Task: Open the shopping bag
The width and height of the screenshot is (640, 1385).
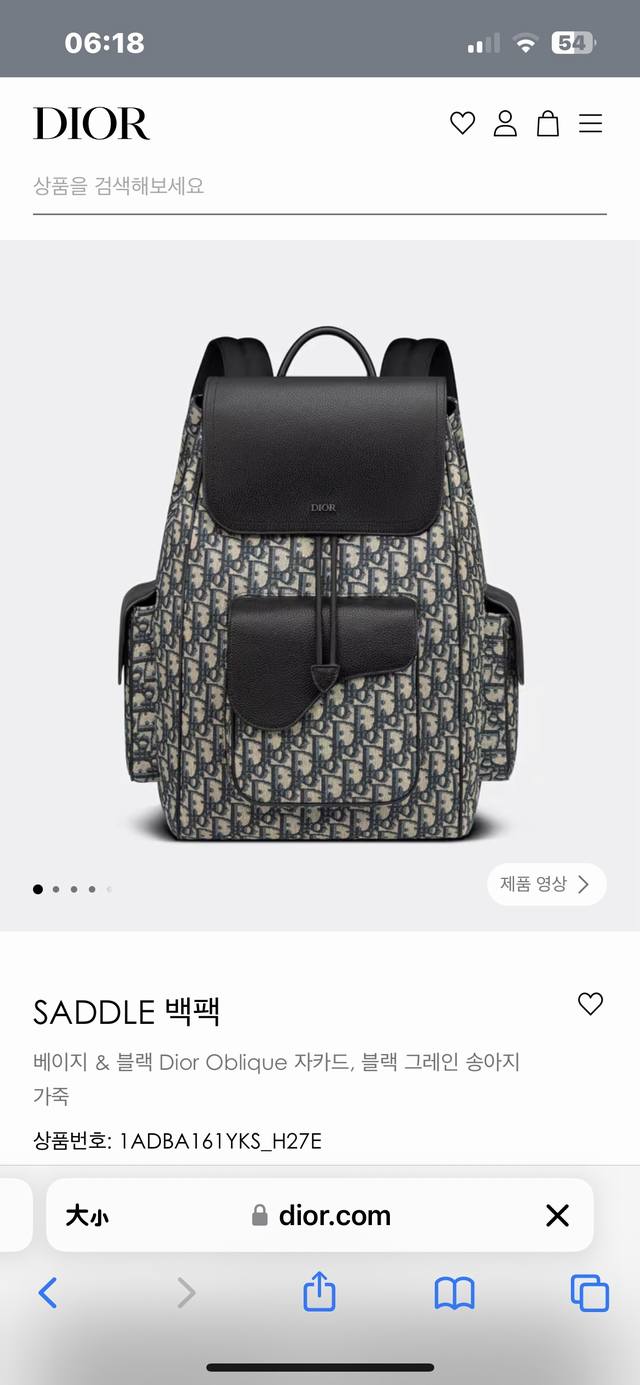Action: [548, 124]
